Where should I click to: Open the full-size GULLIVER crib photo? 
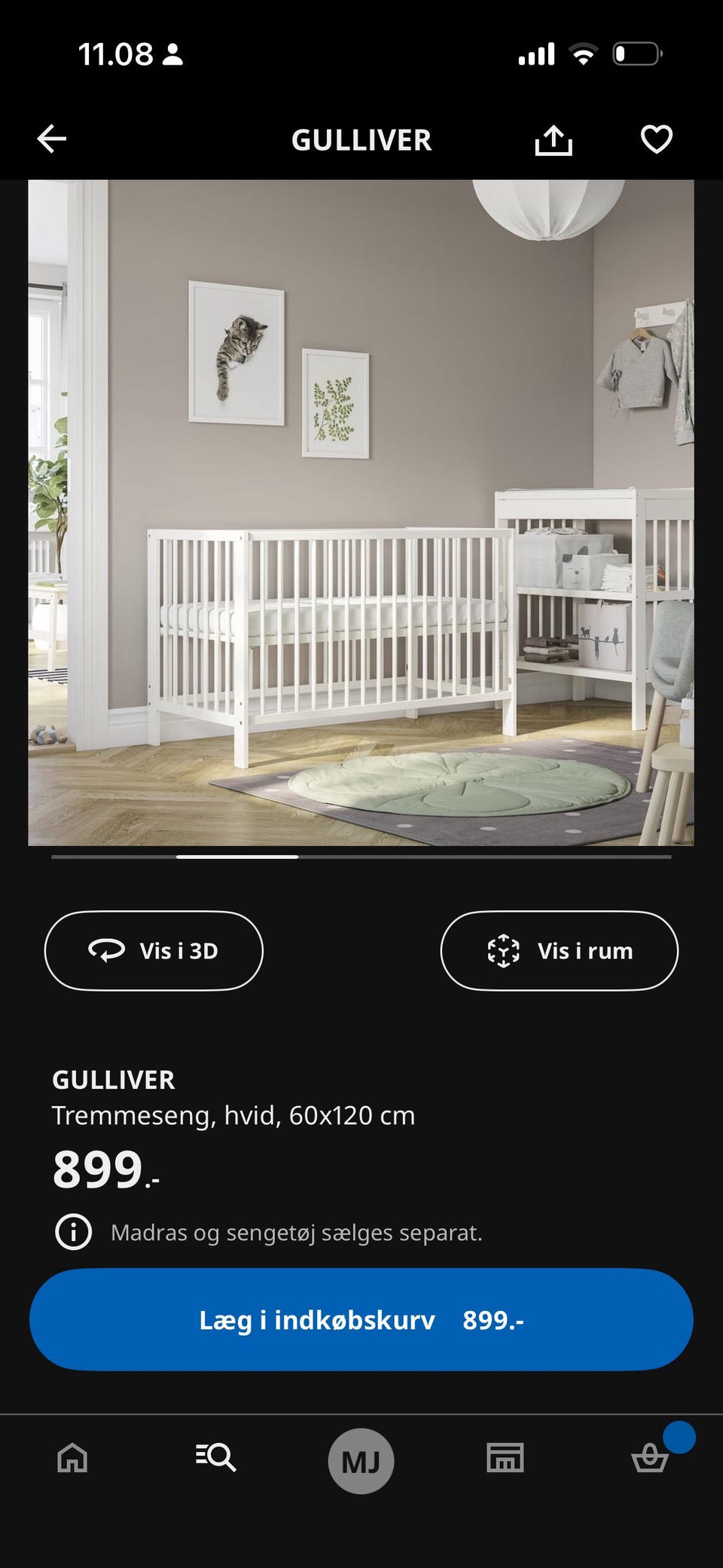tap(361, 512)
